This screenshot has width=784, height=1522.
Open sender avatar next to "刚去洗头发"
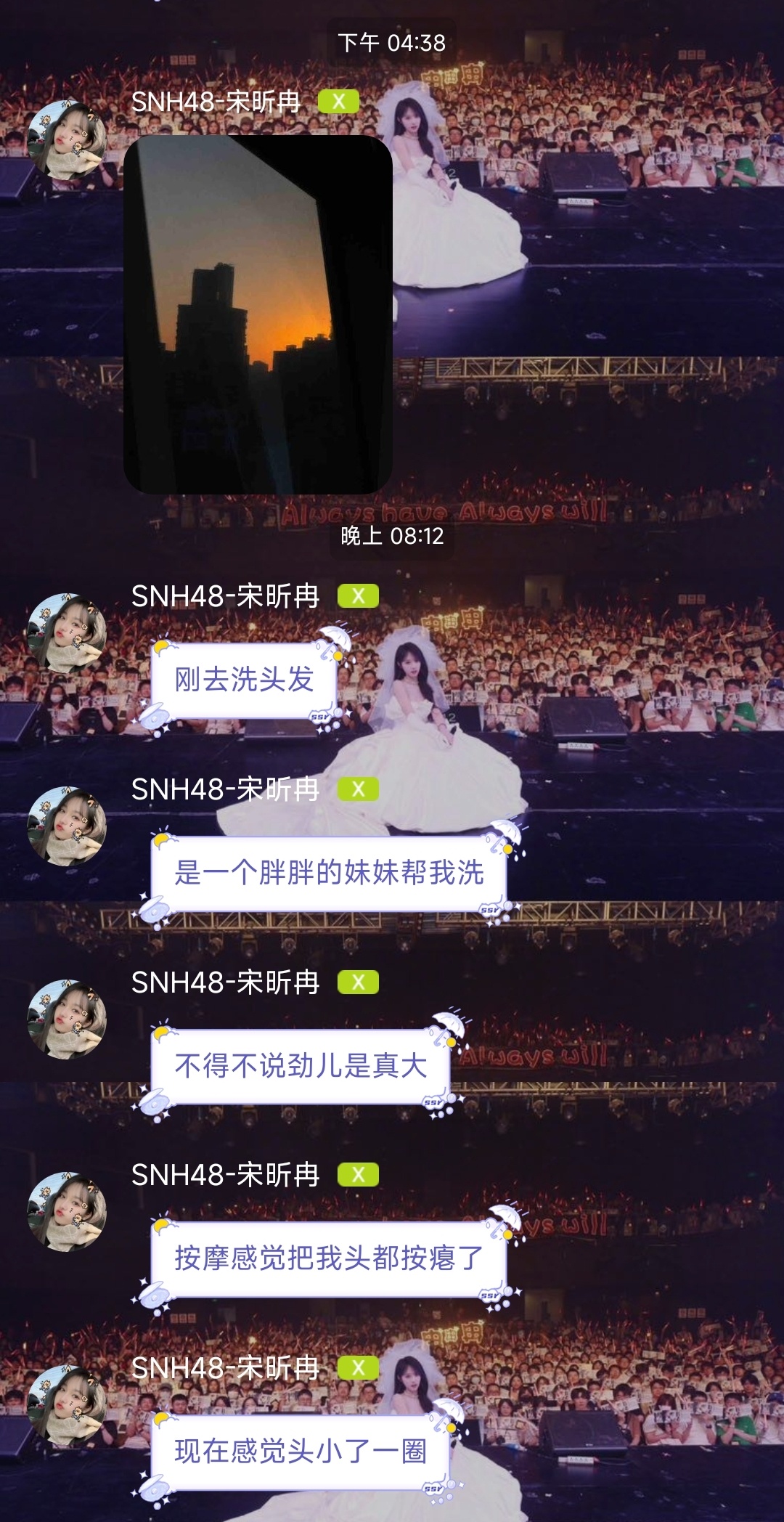(67, 634)
